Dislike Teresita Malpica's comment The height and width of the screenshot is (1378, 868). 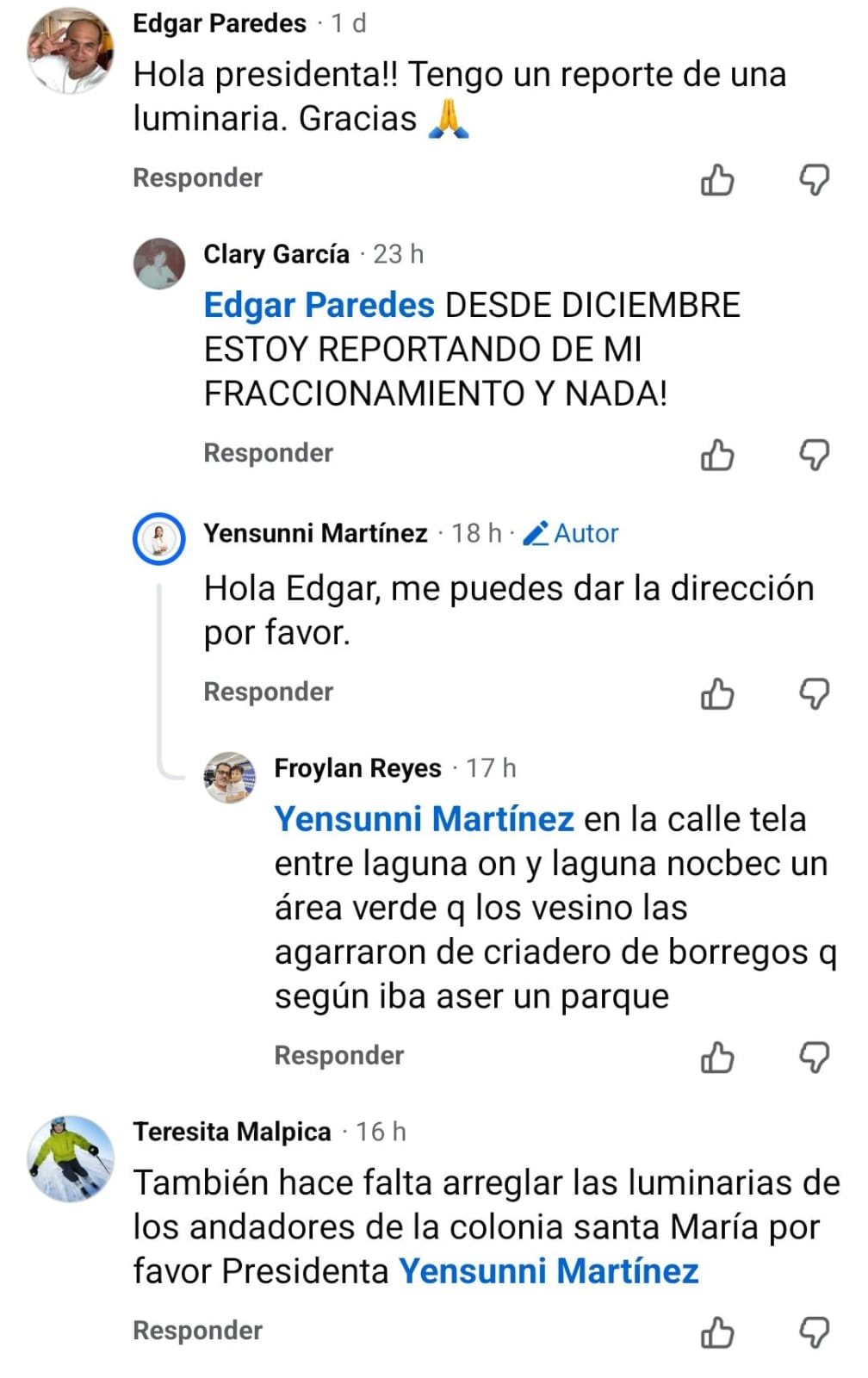[x=814, y=1332]
